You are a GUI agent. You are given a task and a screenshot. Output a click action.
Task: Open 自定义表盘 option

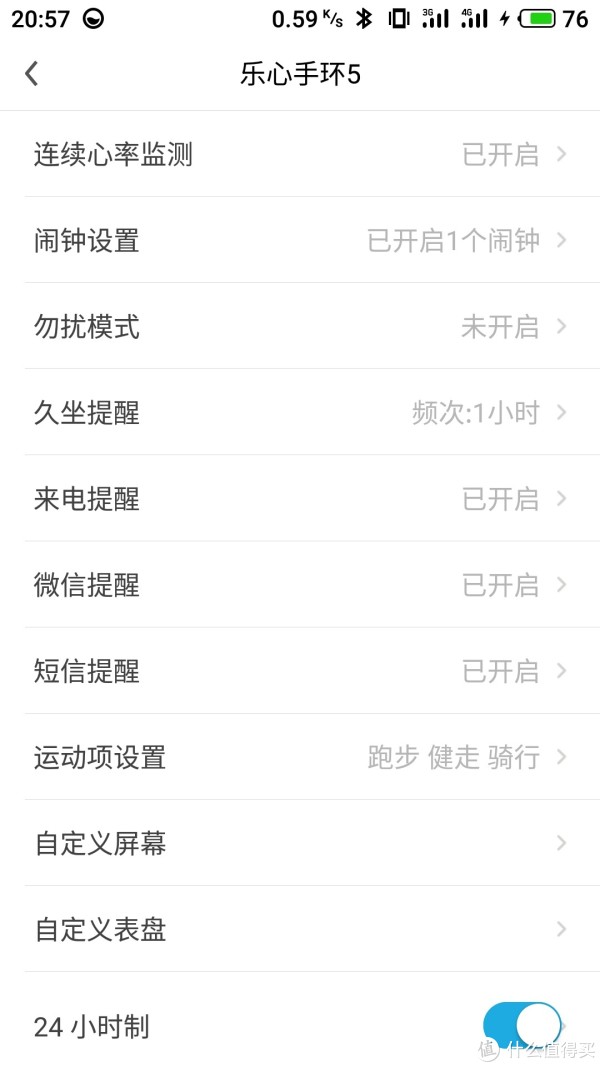pyautogui.click(x=300, y=929)
